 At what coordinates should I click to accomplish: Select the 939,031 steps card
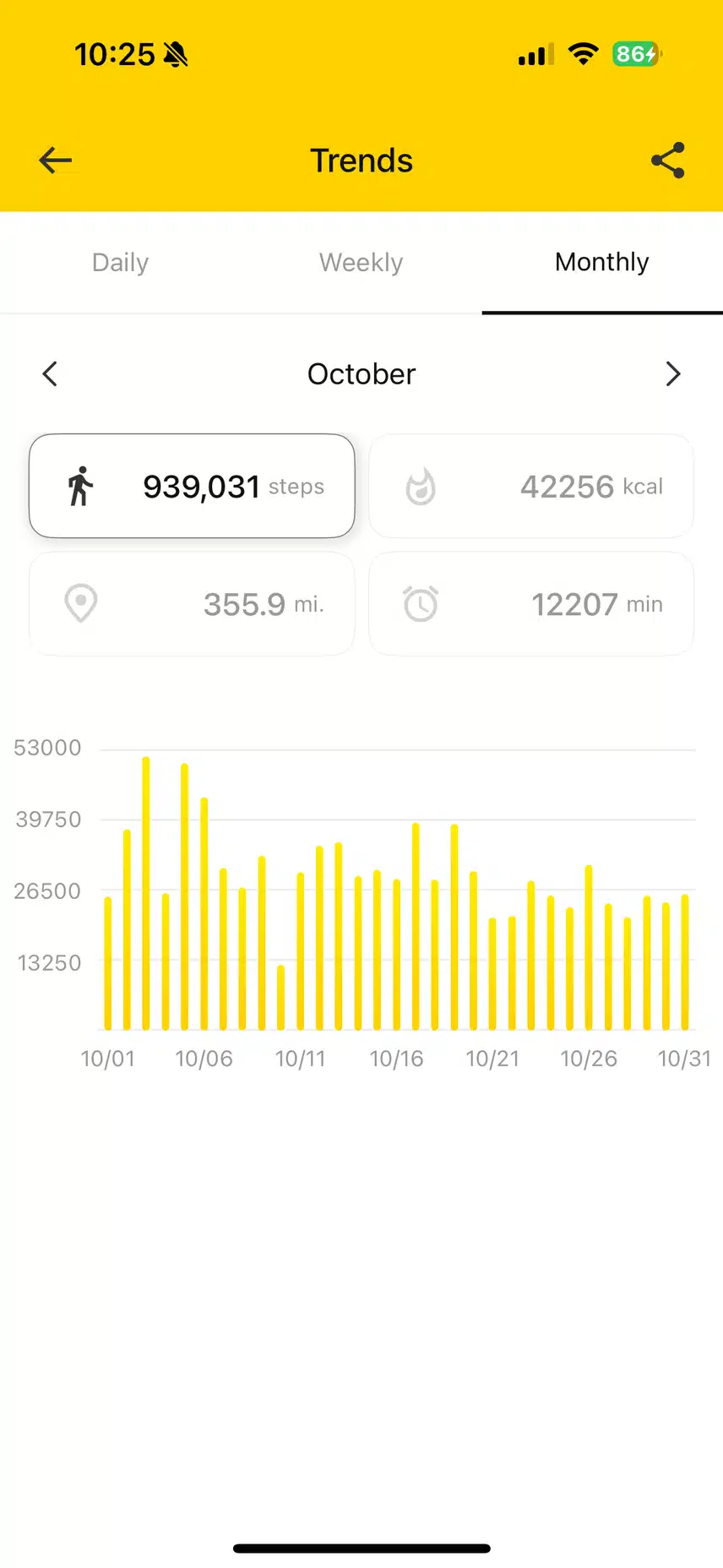click(192, 486)
